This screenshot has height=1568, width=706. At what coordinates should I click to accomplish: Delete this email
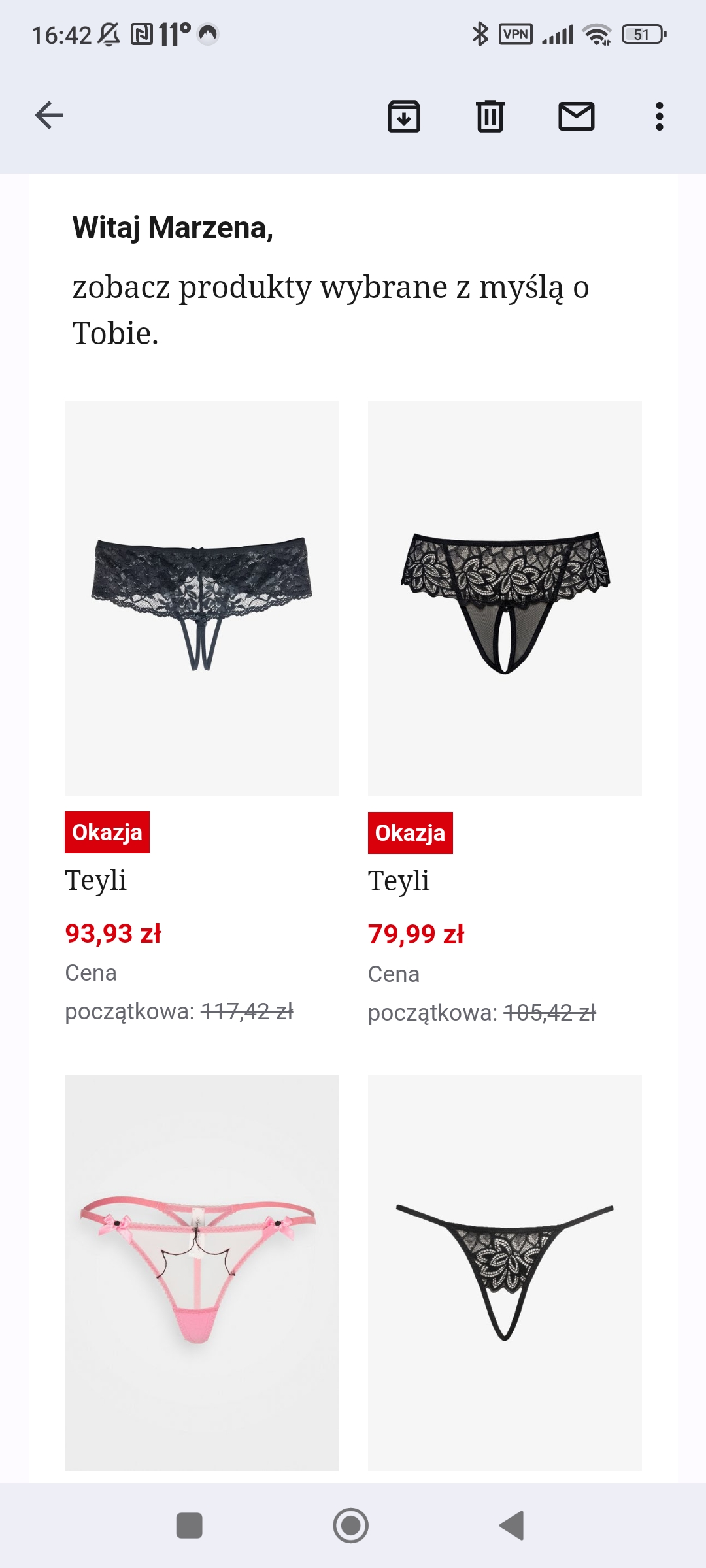pyautogui.click(x=490, y=116)
